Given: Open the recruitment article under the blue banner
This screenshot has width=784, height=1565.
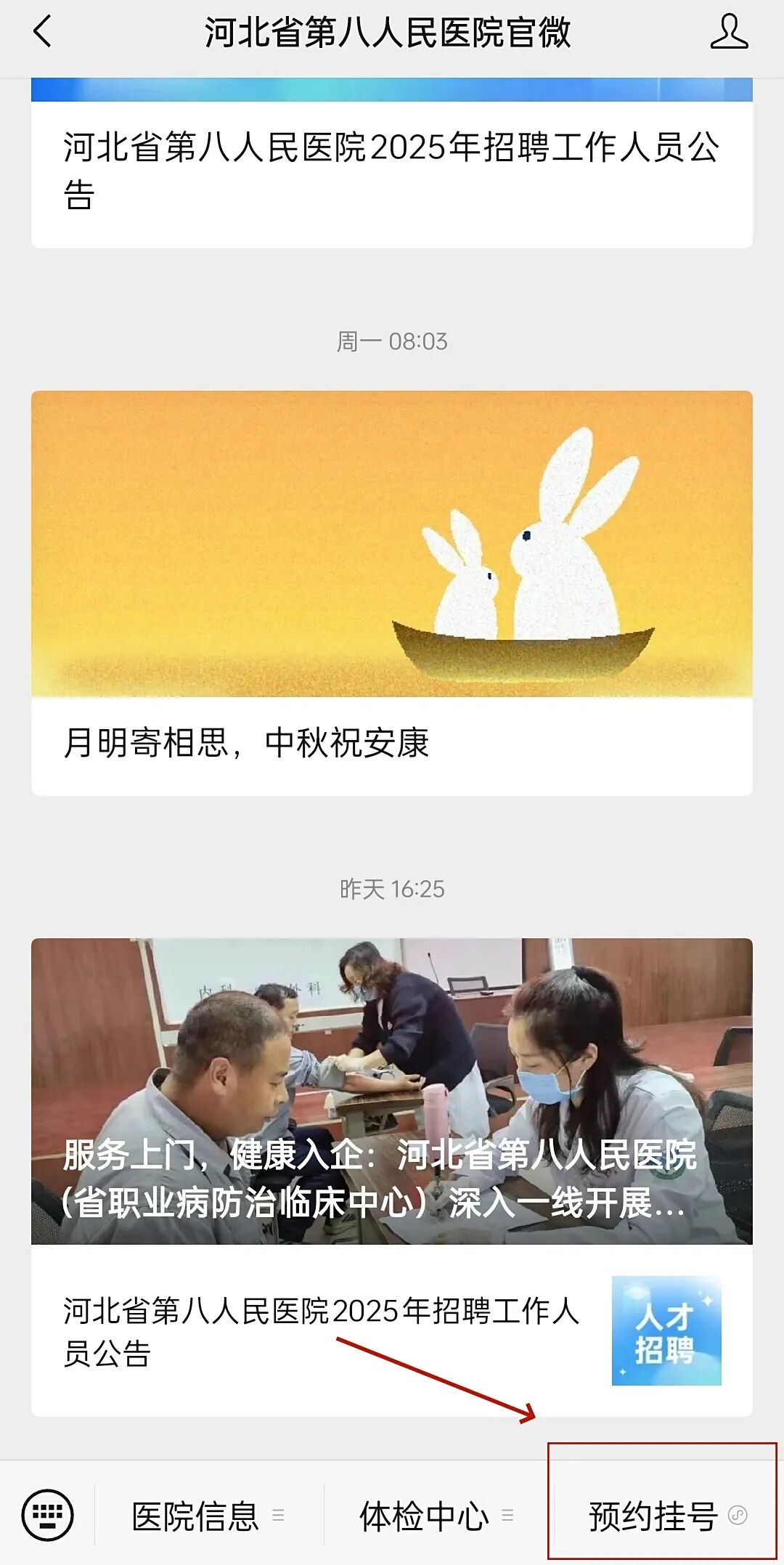Looking at the screenshot, I should coord(391,171).
